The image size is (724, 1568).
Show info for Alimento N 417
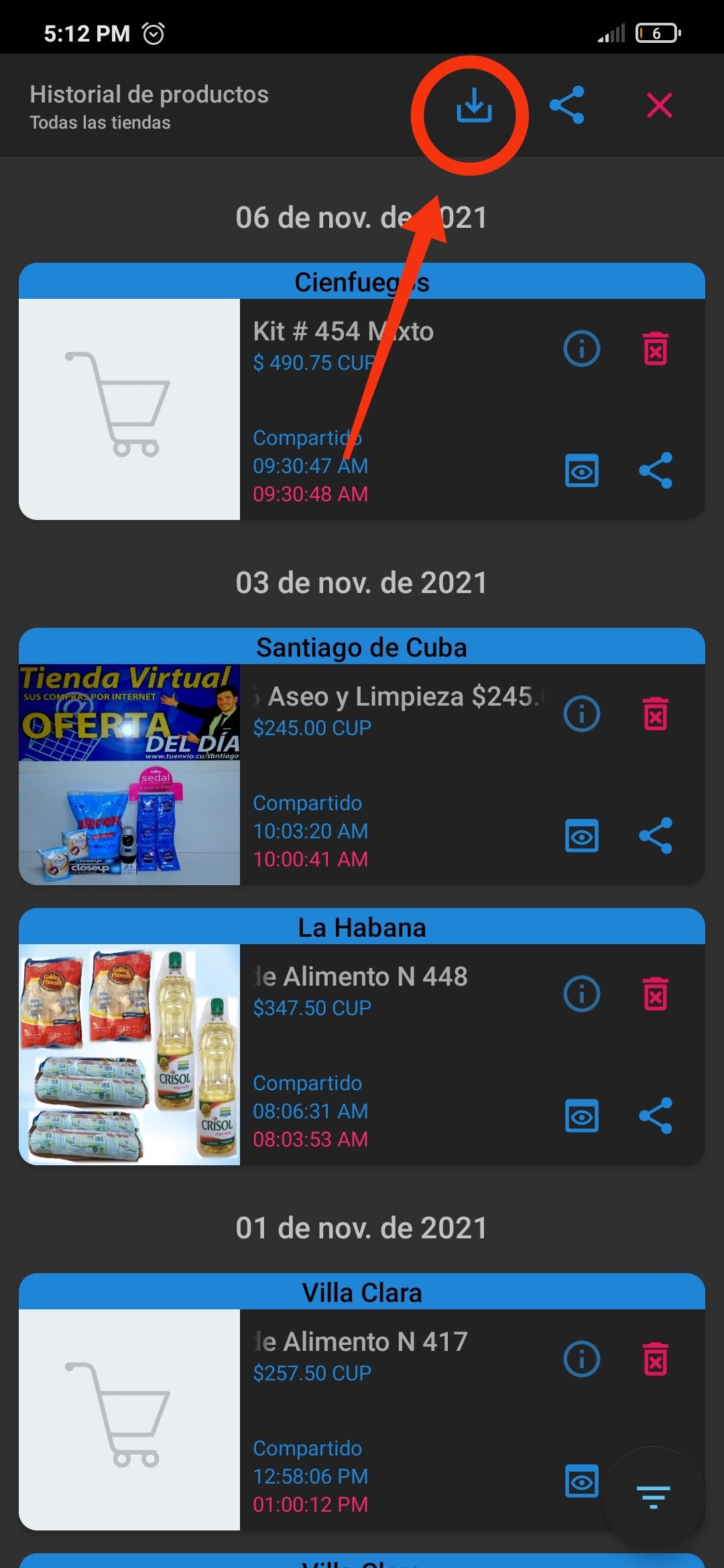(x=581, y=1359)
